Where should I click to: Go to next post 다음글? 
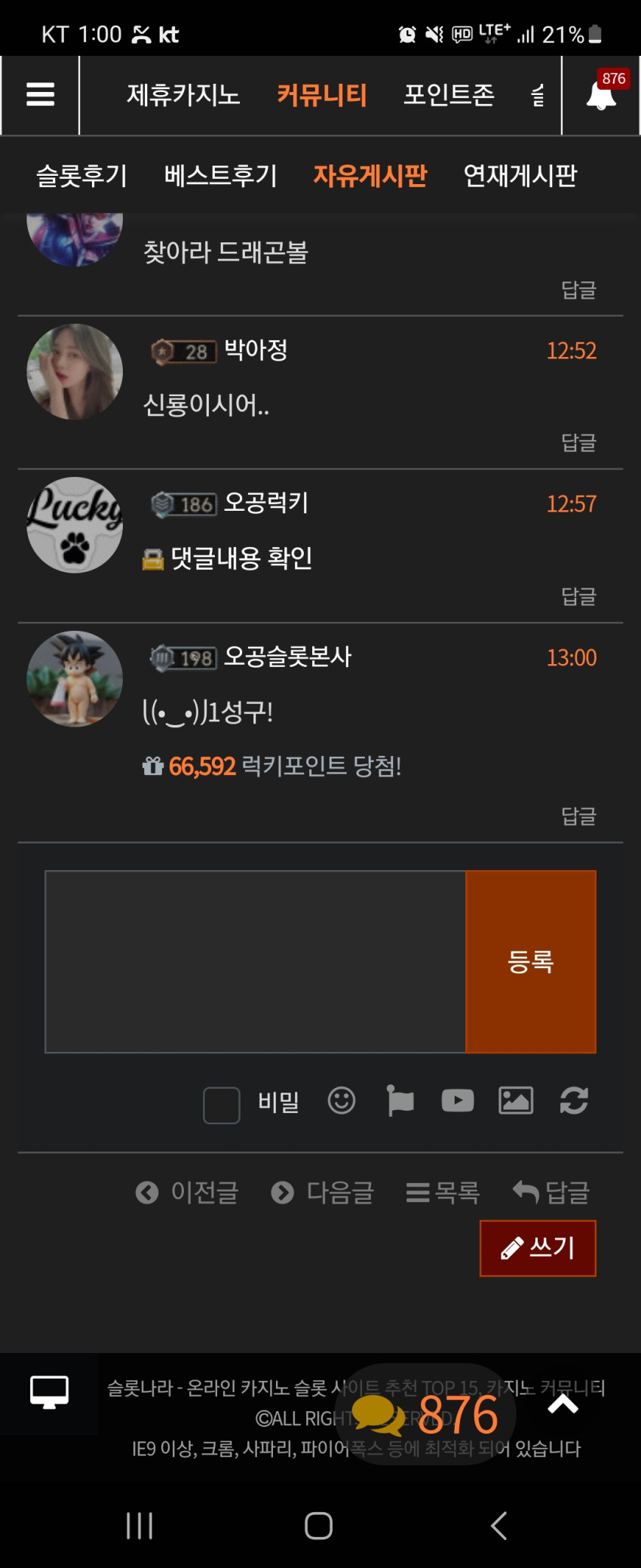coord(323,1192)
